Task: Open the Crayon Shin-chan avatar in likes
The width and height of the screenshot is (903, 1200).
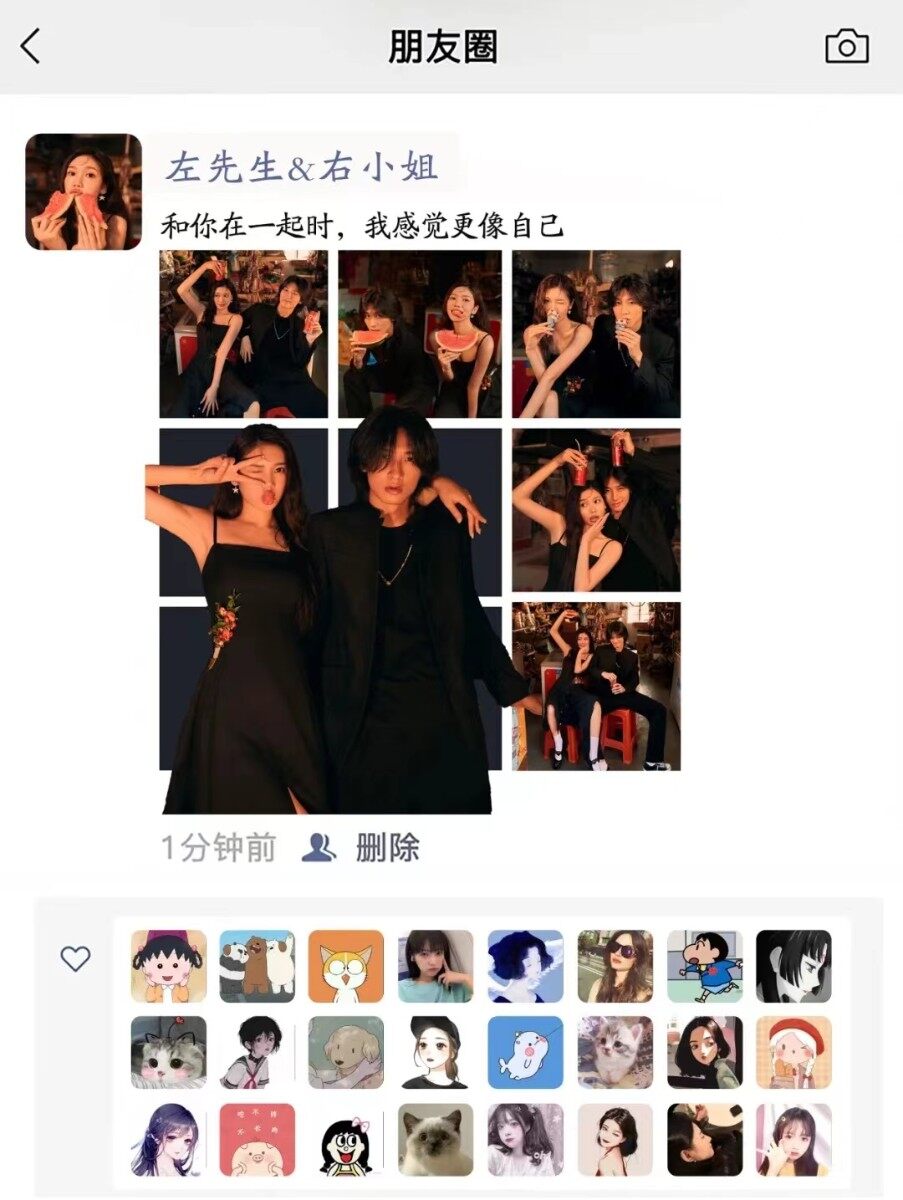Action: (705, 966)
